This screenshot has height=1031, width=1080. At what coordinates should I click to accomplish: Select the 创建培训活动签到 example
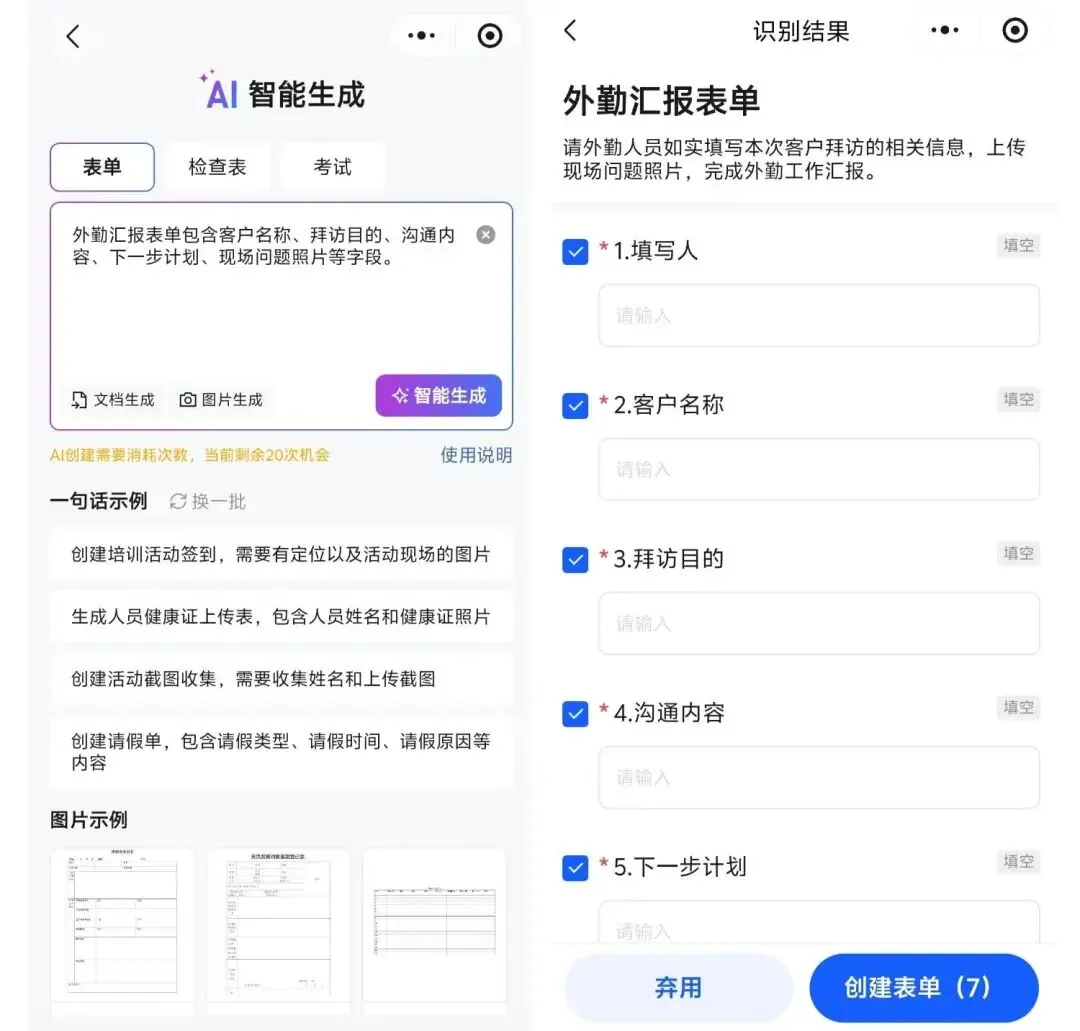click(x=281, y=554)
